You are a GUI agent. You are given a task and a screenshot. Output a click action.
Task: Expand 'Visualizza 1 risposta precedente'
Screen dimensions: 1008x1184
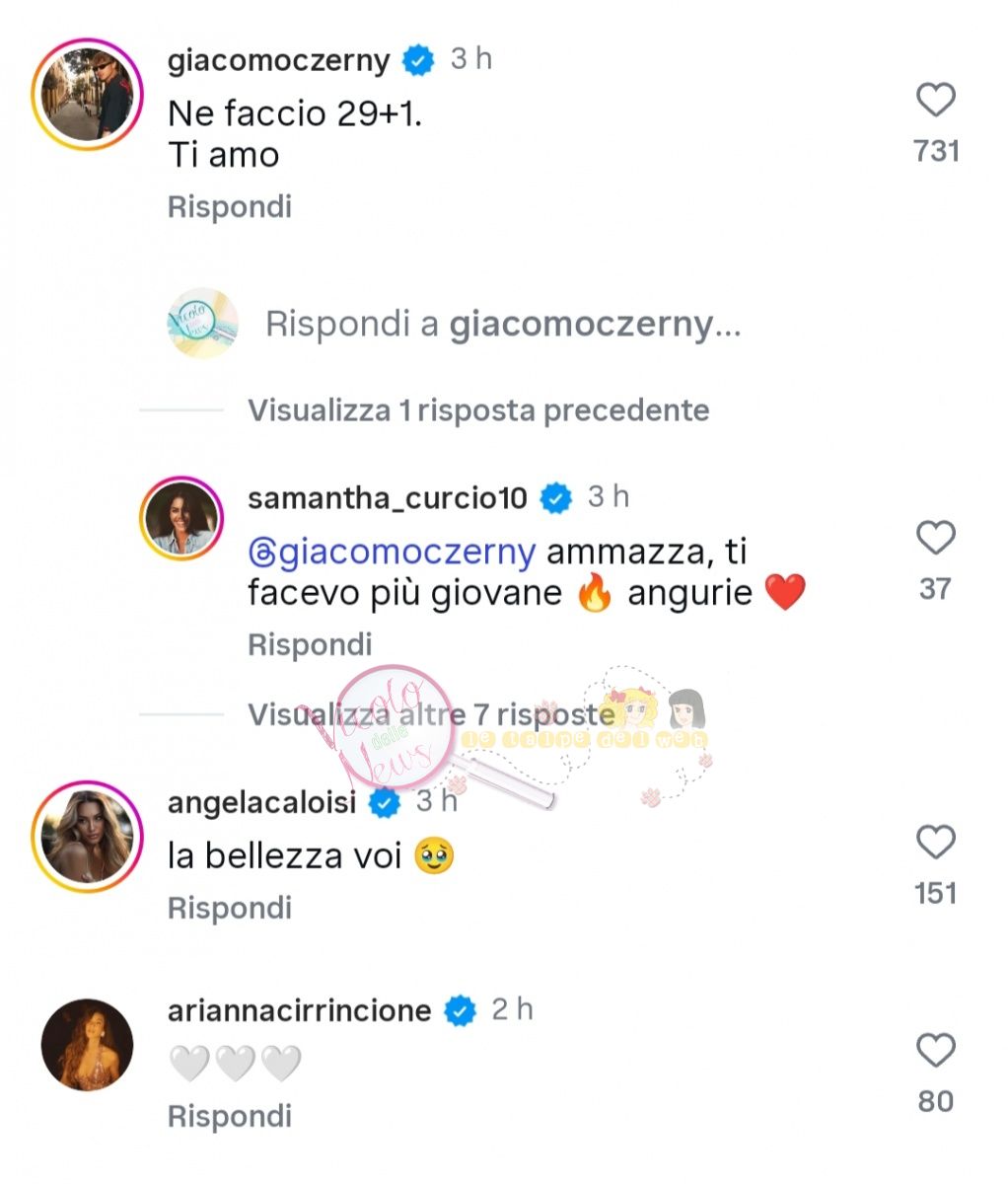[478, 410]
